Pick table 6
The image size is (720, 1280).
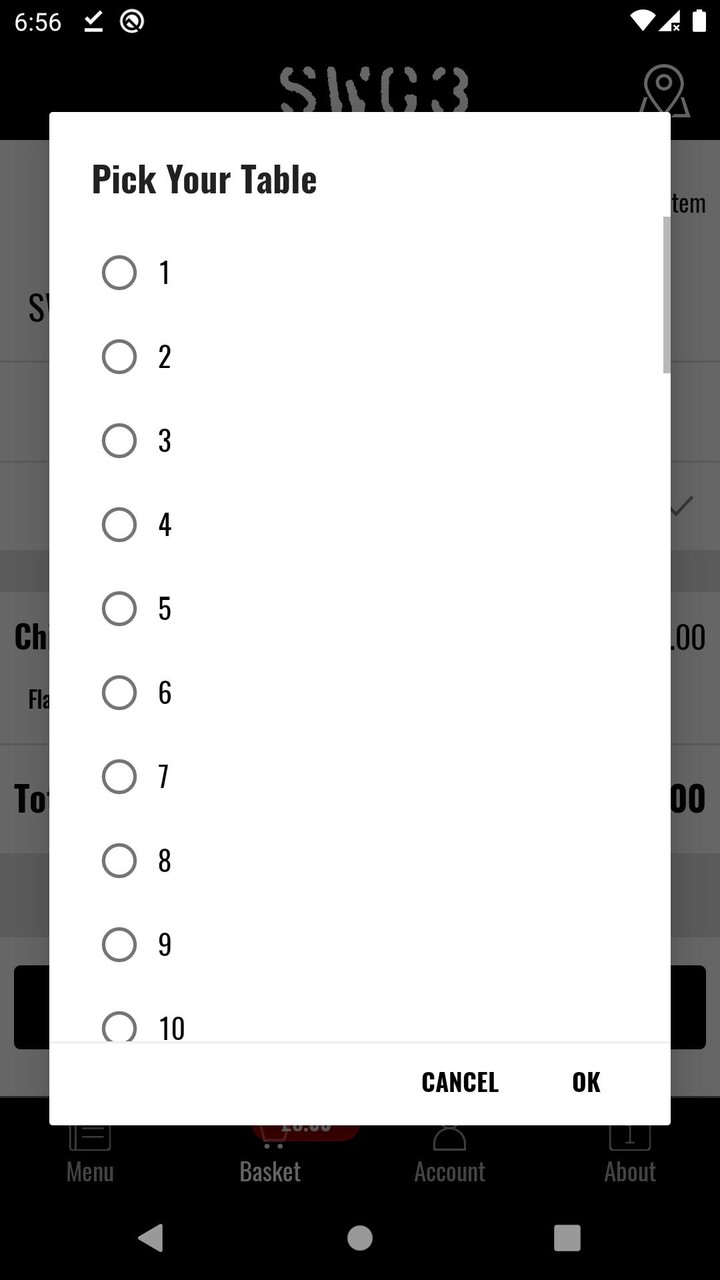pyautogui.click(x=119, y=692)
